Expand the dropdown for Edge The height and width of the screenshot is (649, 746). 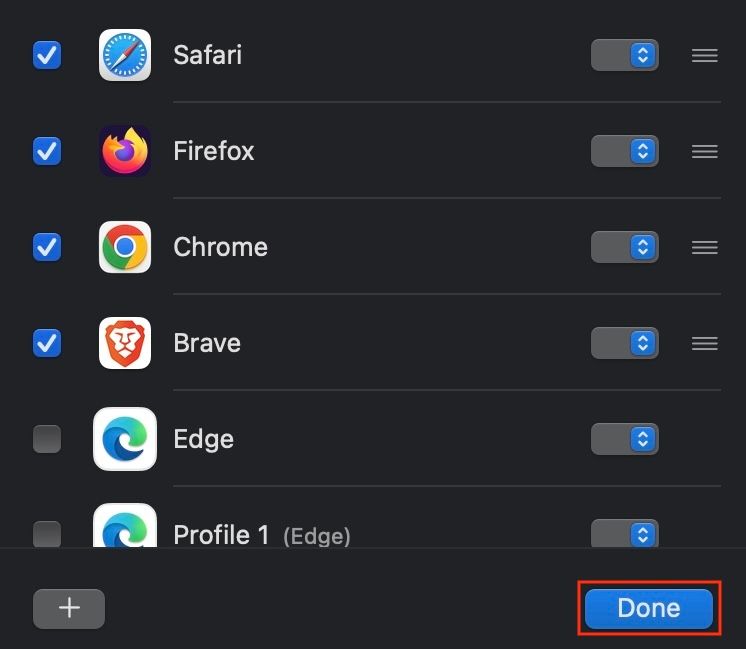pyautogui.click(x=624, y=439)
